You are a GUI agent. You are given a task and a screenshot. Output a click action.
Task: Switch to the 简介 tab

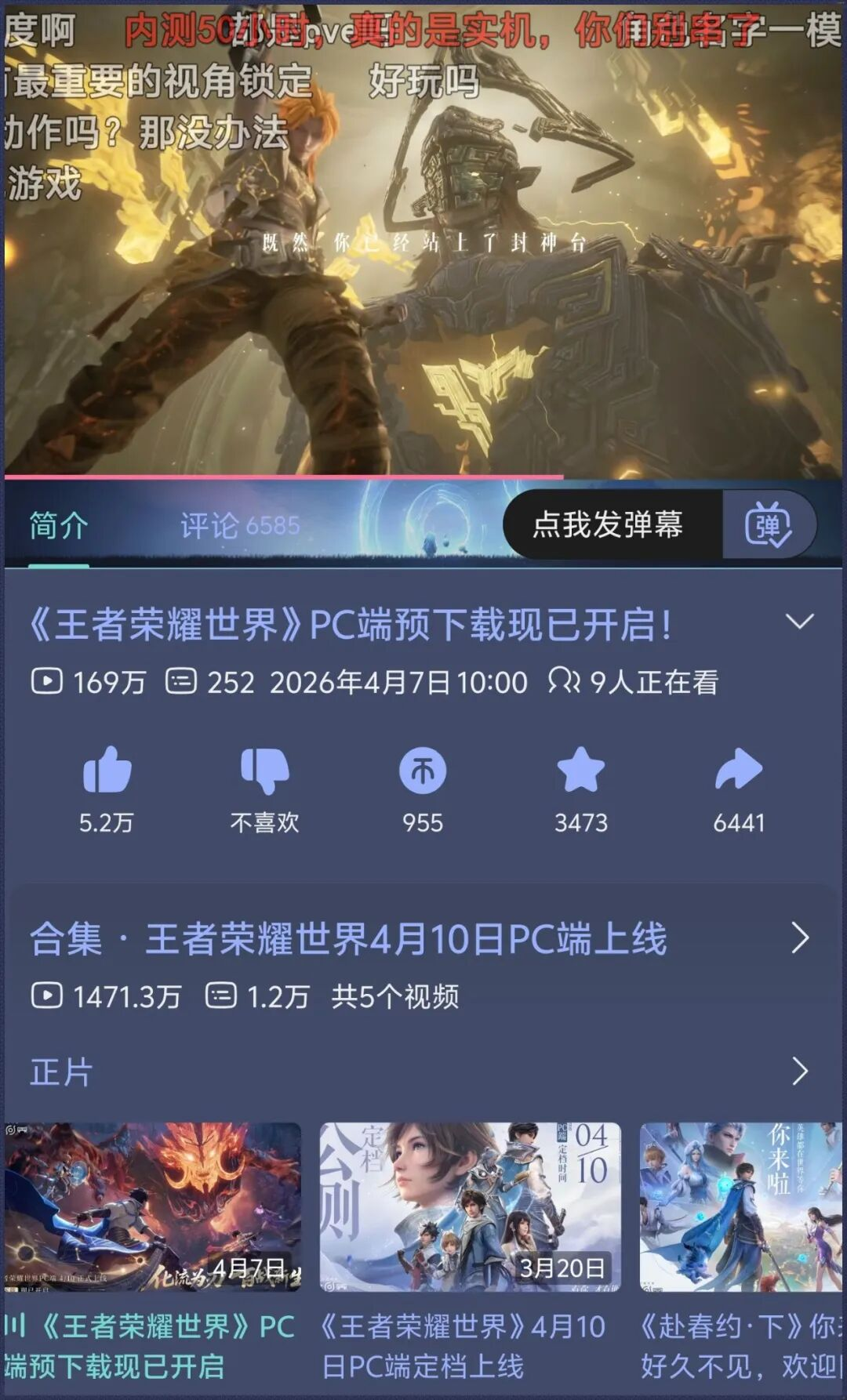pyautogui.click(x=59, y=525)
